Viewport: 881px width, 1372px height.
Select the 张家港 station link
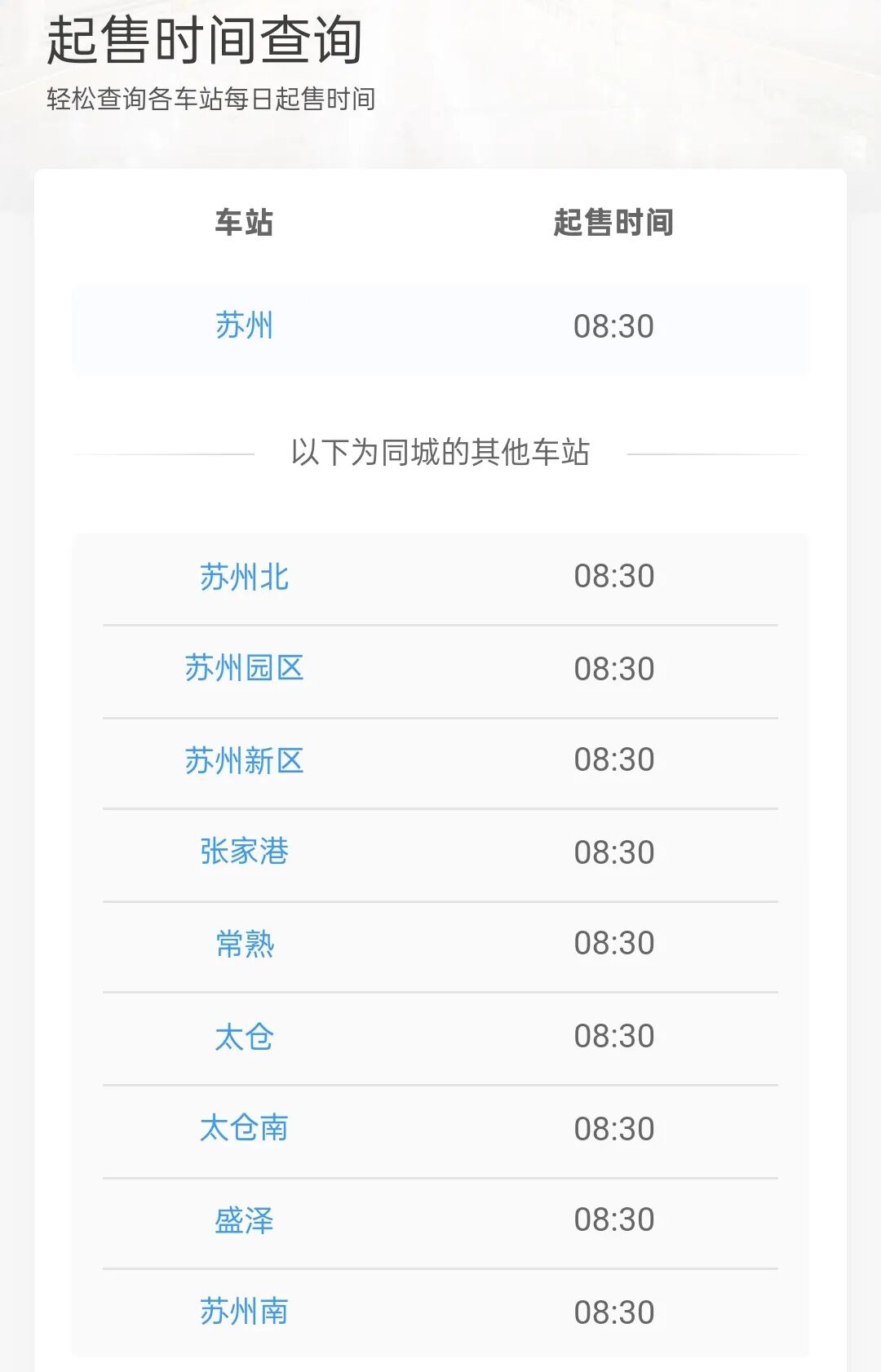click(x=244, y=852)
